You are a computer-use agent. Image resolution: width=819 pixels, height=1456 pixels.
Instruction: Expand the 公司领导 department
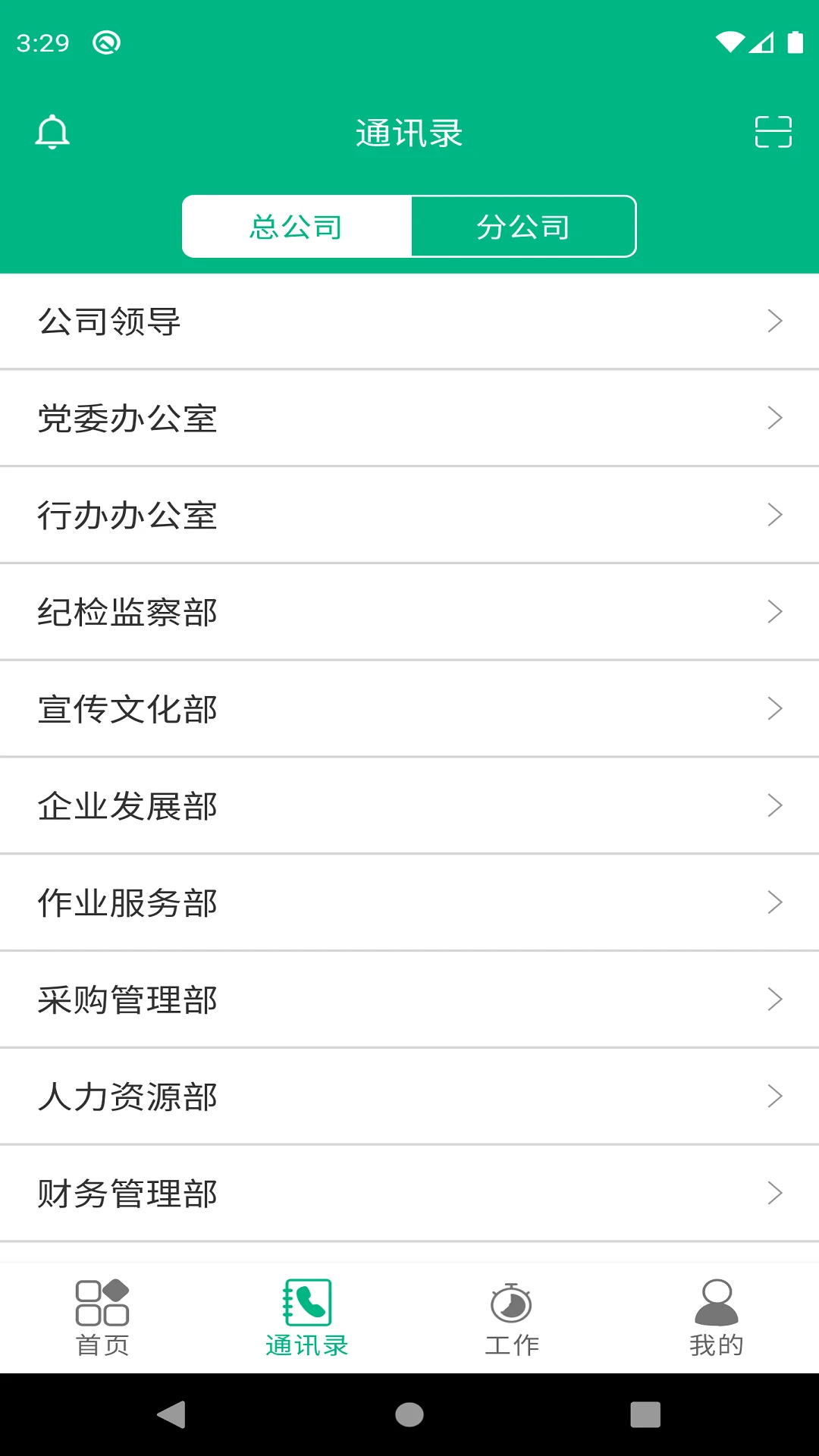[x=409, y=321]
